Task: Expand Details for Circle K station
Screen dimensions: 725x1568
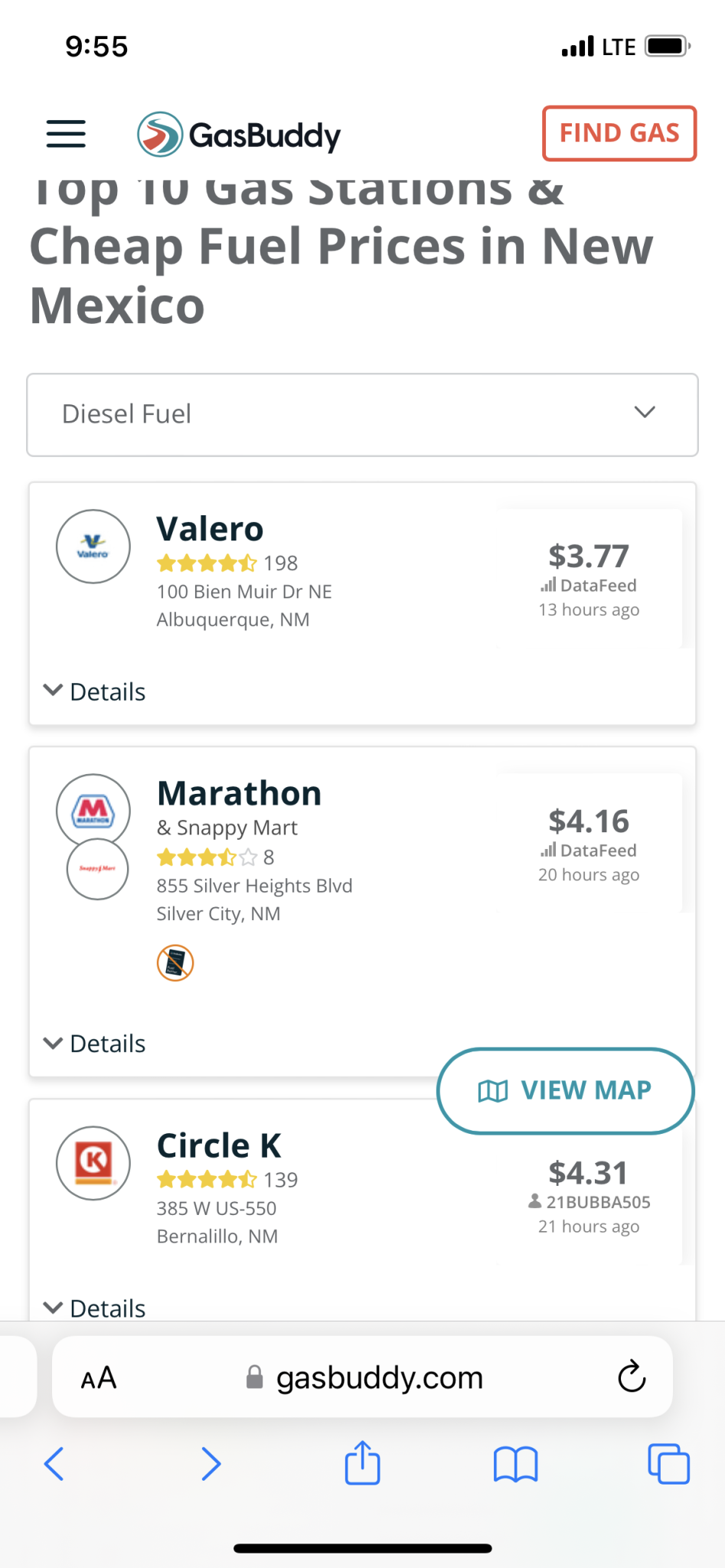Action: point(95,1308)
